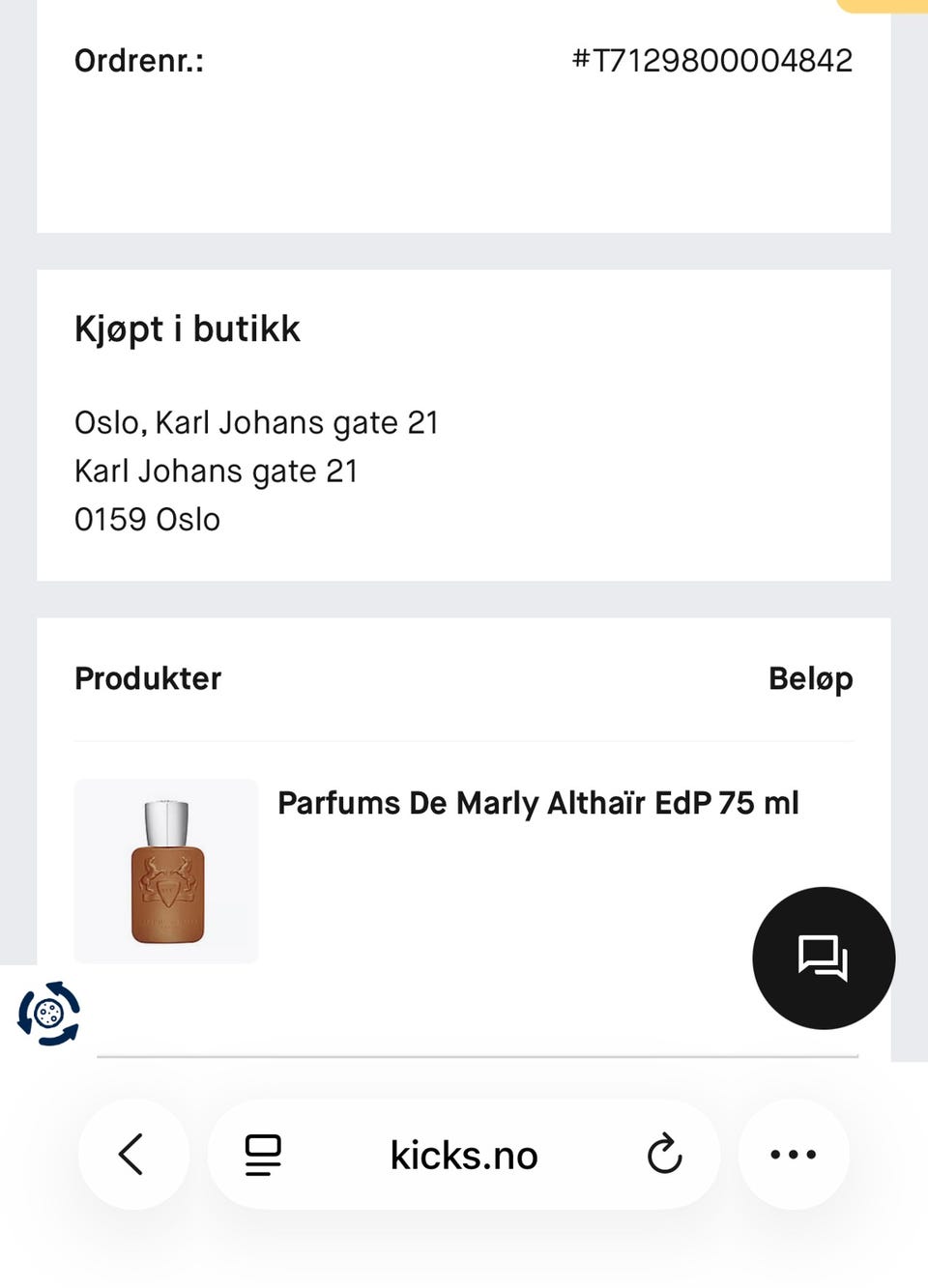Tap the kicks.no address bar
This screenshot has width=928, height=1288.
pyautogui.click(x=464, y=1154)
